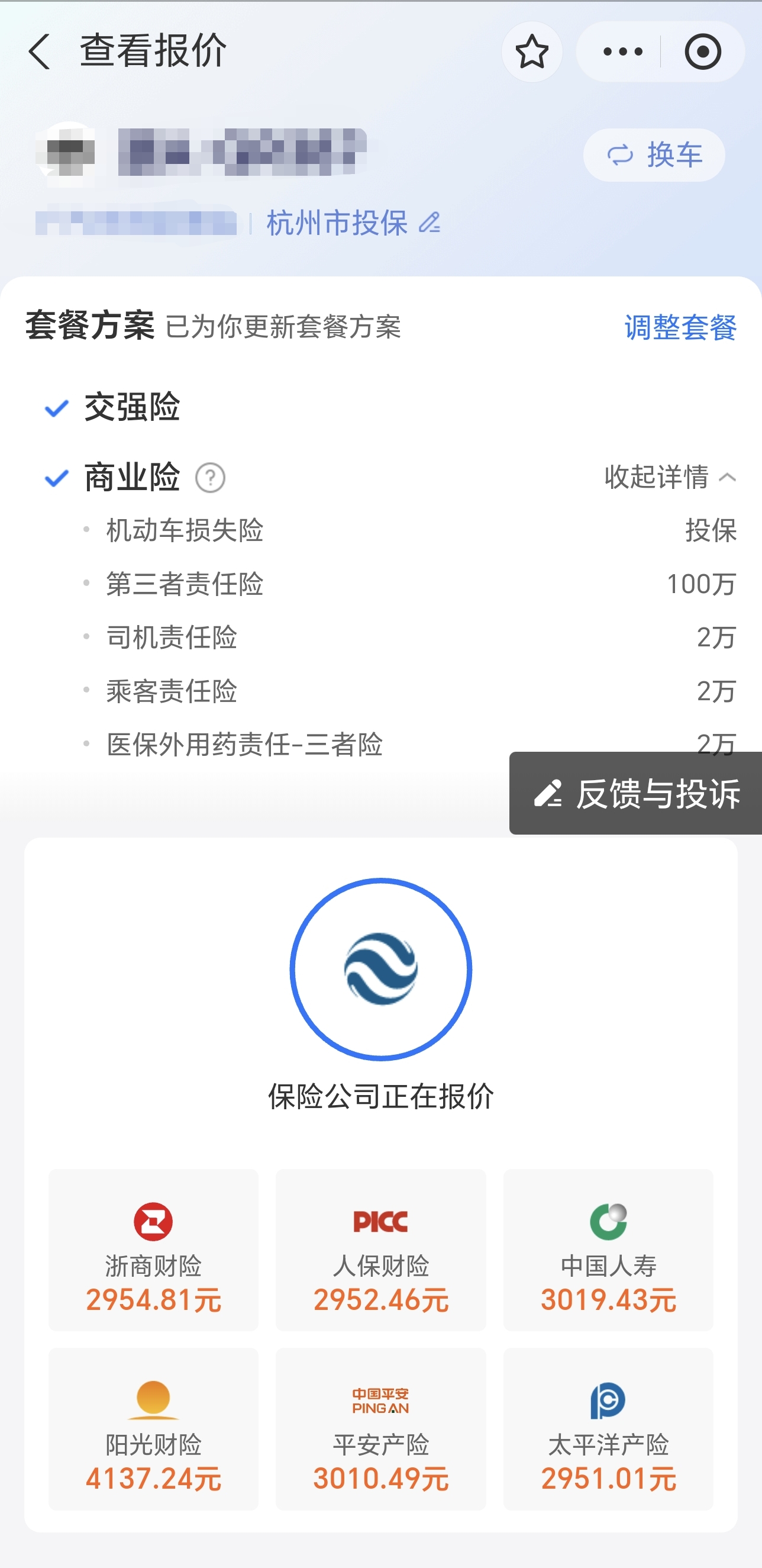Edit 杭州市投保 using the pencil icon
Screen dimensions: 762x1568
431,224
